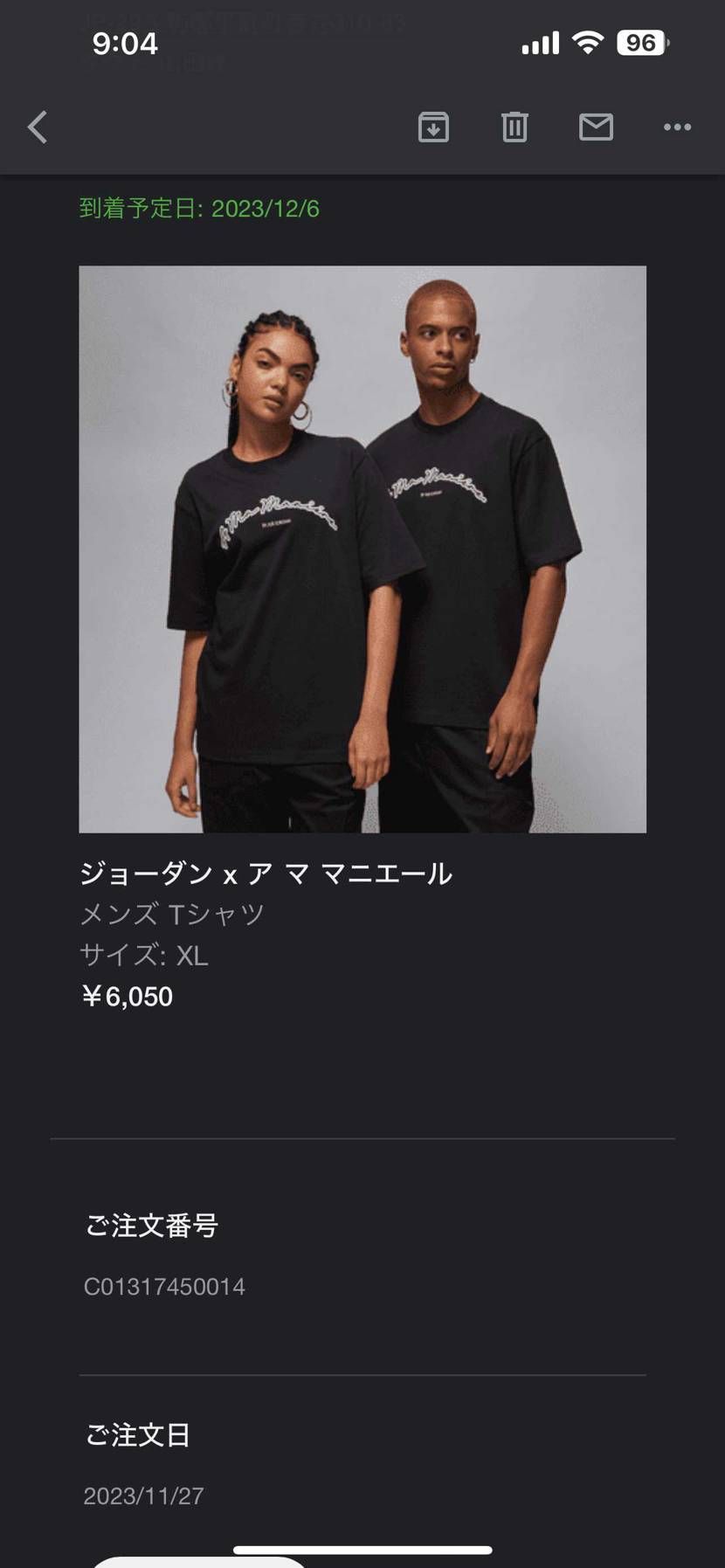The height and width of the screenshot is (1568, 725).
Task: Tap the envelope icon to mark unread
Action: pos(597,127)
